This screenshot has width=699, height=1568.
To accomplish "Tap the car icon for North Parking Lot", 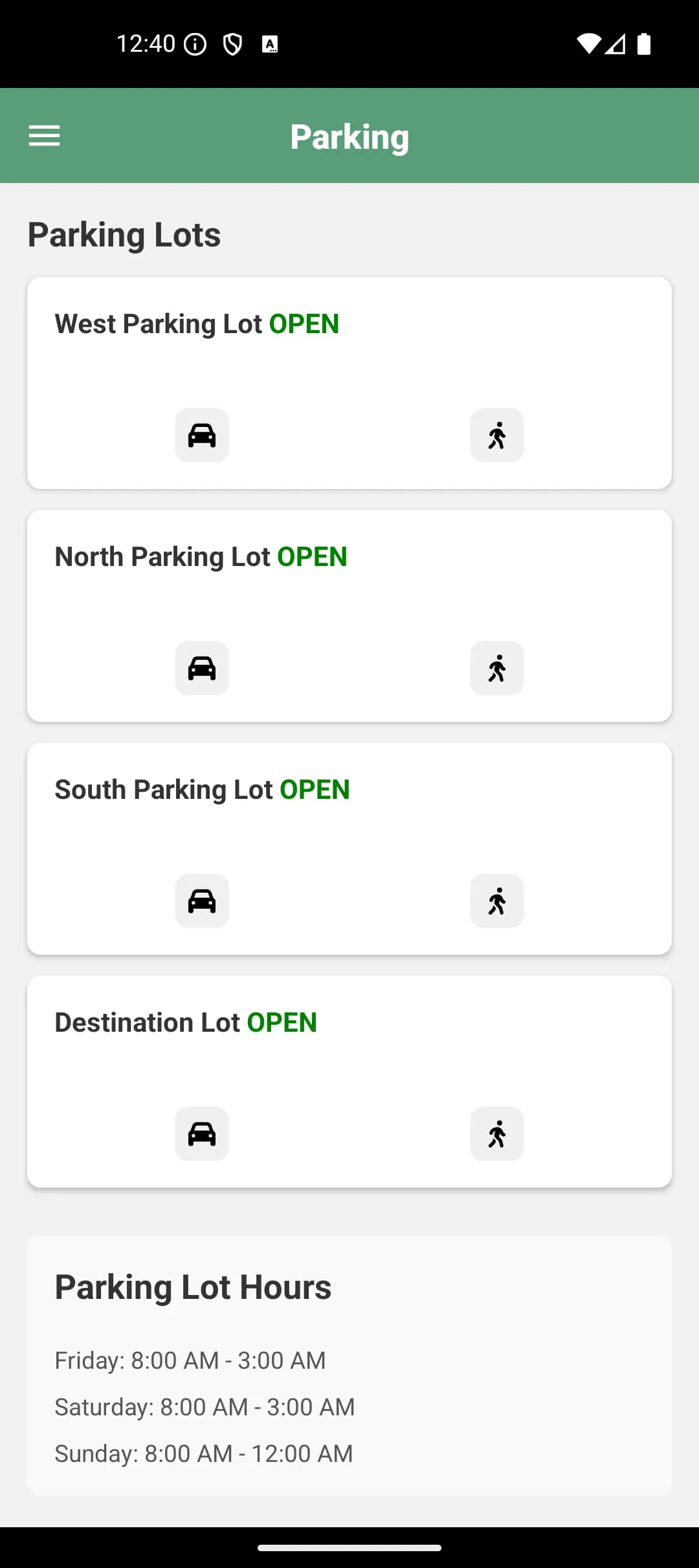I will coord(202,668).
